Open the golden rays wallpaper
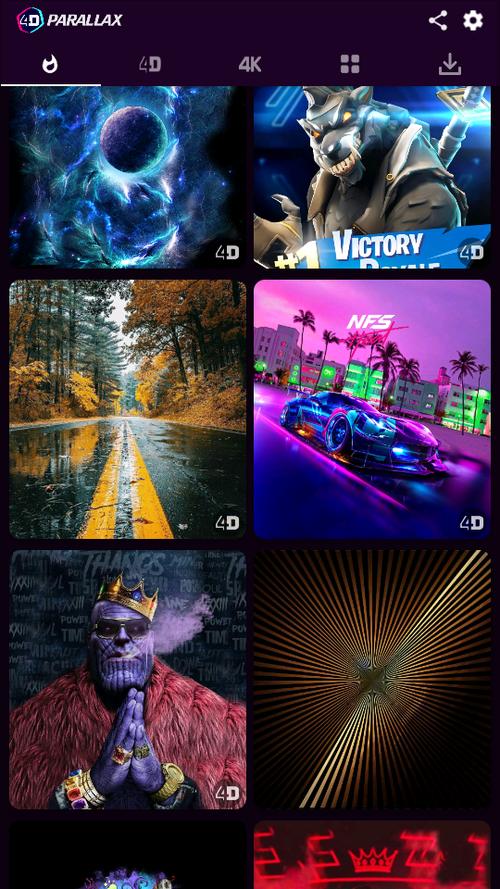 coord(372,679)
